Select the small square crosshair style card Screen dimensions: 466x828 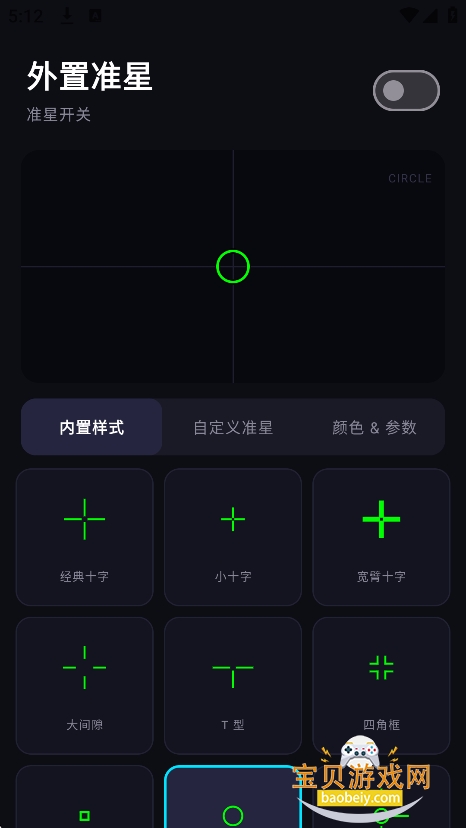click(85, 797)
